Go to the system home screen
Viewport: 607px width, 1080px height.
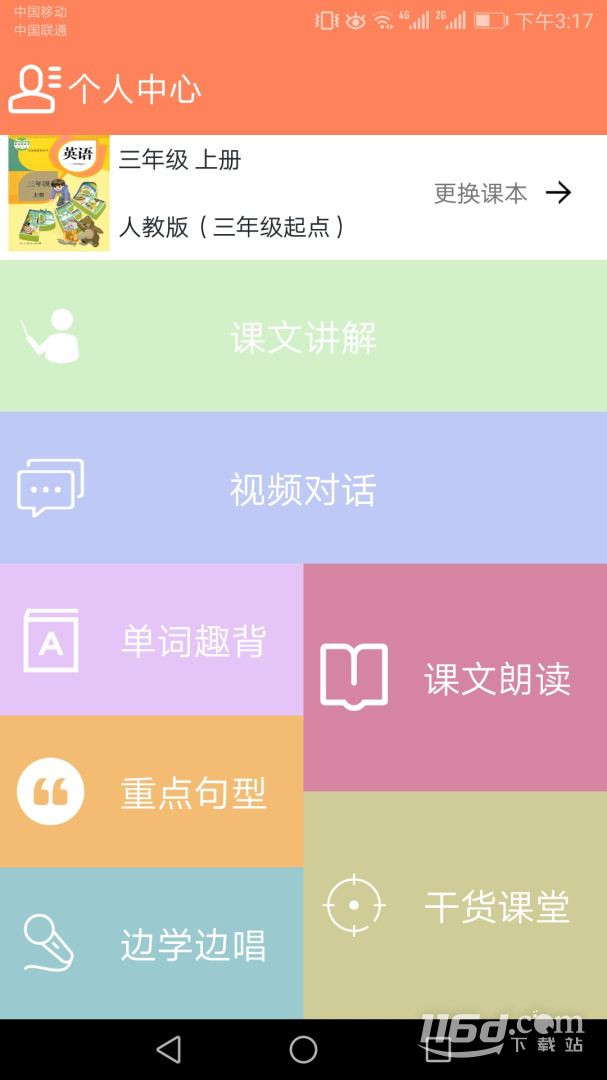[303, 1049]
